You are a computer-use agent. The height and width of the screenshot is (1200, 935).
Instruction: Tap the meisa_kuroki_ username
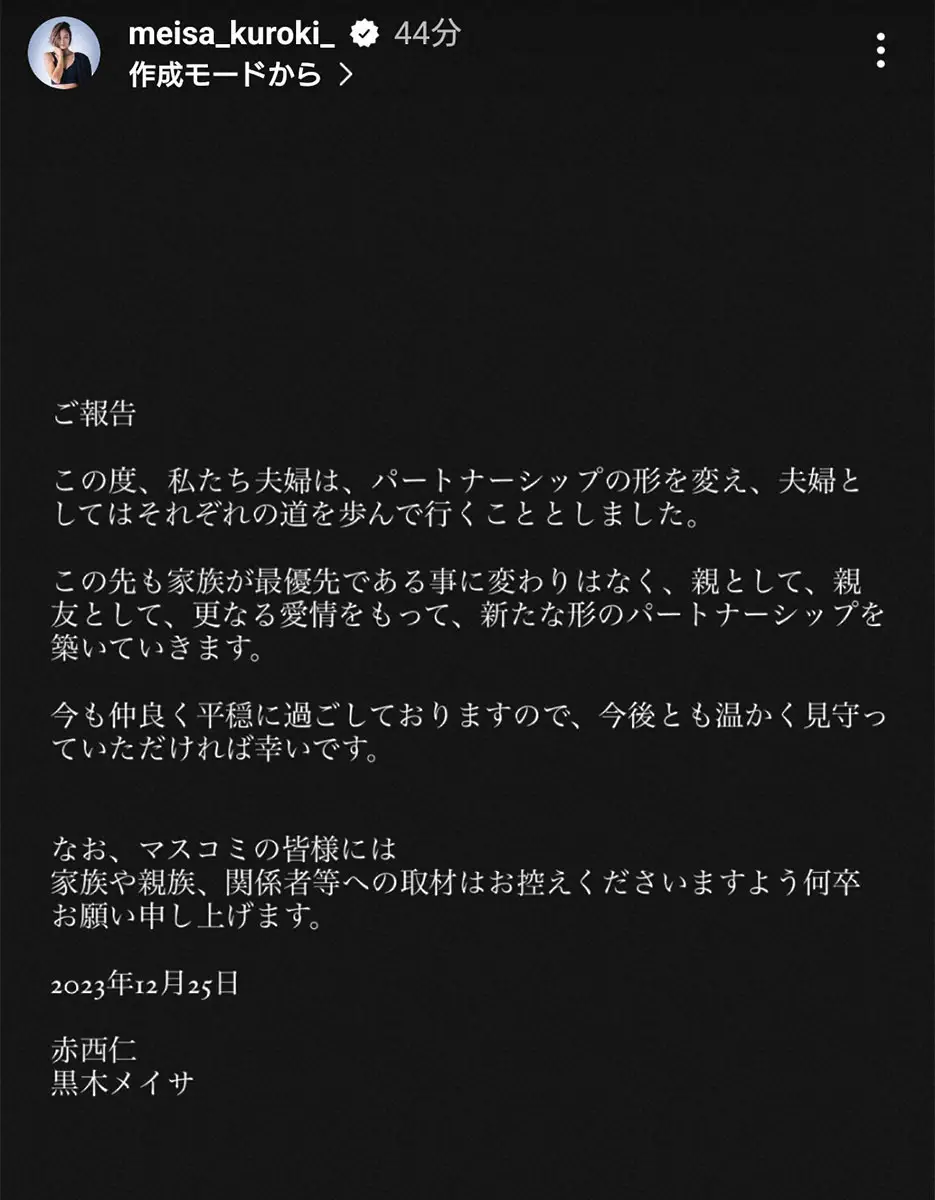tap(237, 34)
